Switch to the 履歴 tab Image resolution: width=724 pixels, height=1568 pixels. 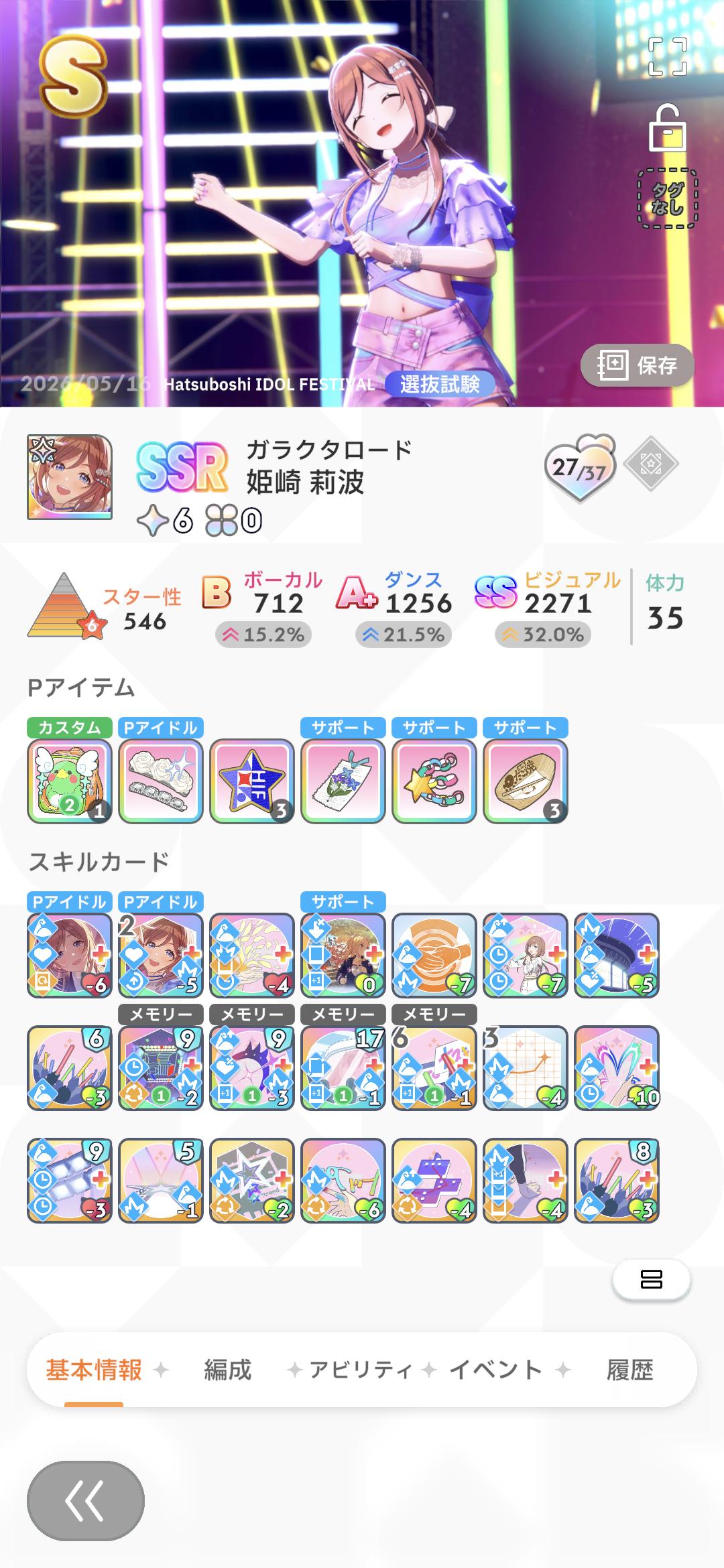pyautogui.click(x=629, y=1370)
